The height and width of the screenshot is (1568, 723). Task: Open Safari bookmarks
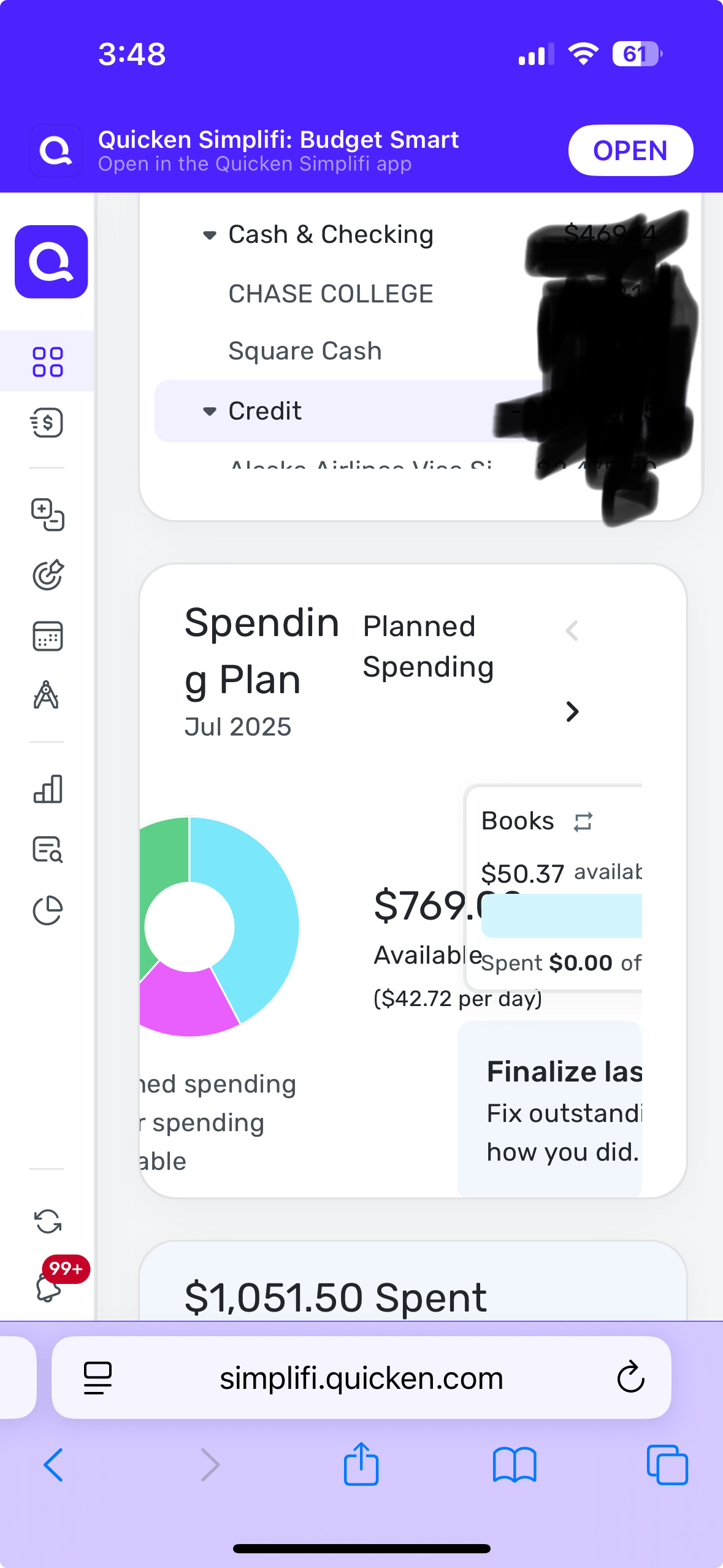coord(514,1465)
